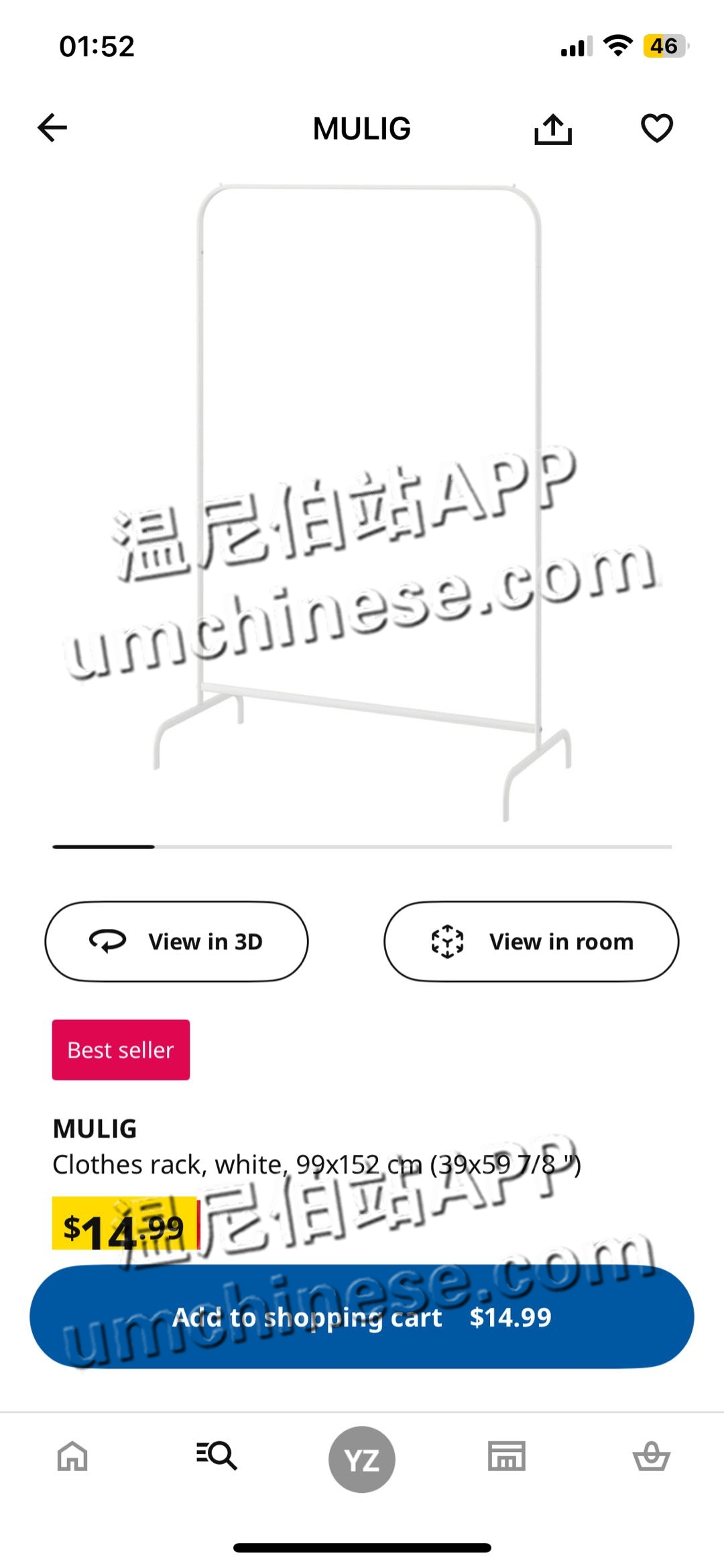Switch to the Home tab
The width and height of the screenshot is (724, 1568).
[72, 1457]
